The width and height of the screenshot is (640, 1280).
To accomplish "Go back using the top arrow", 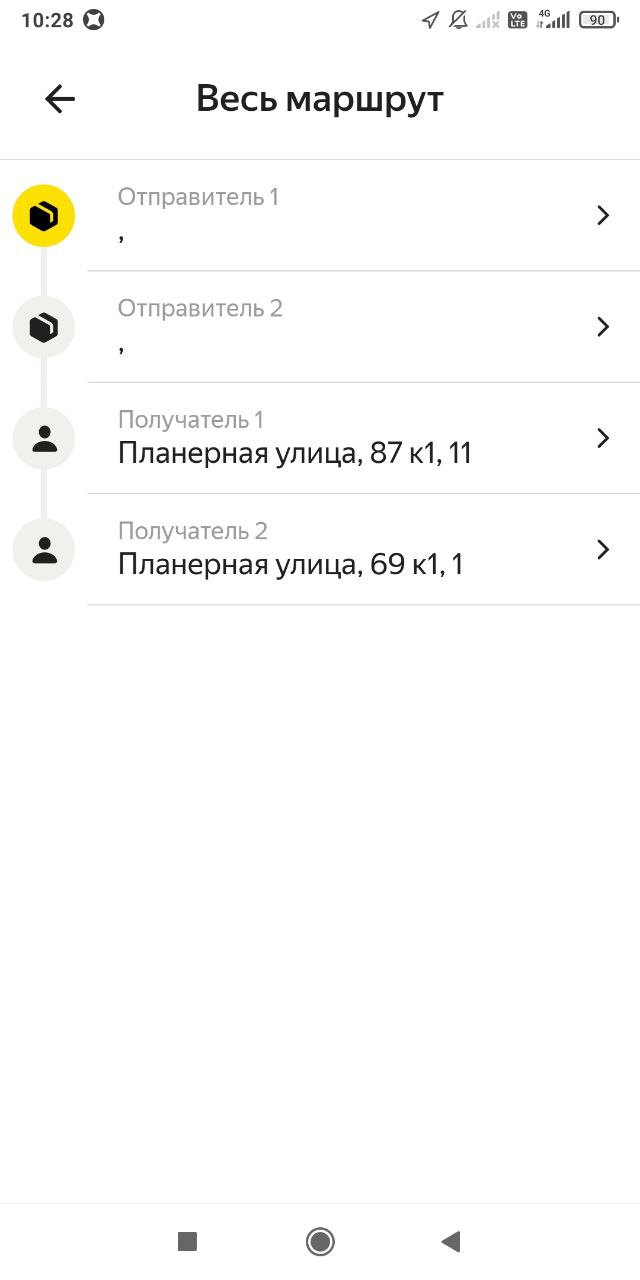I will (60, 99).
